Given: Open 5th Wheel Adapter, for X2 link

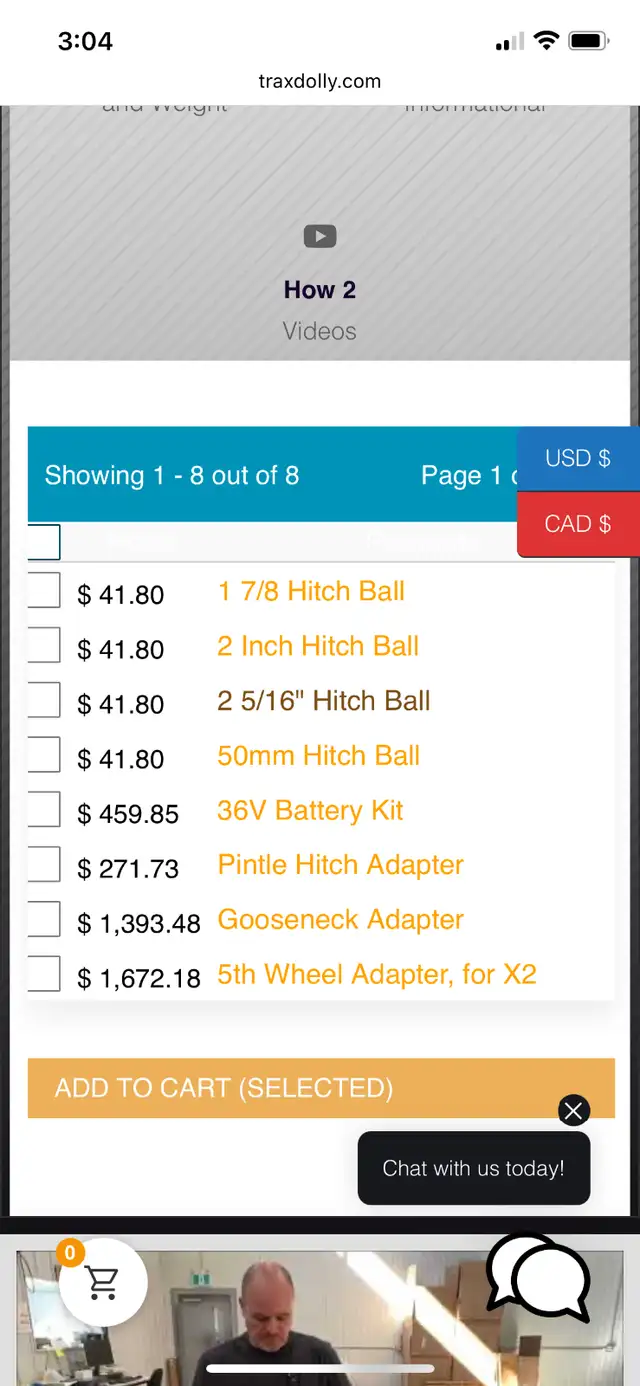Looking at the screenshot, I should 377,974.
